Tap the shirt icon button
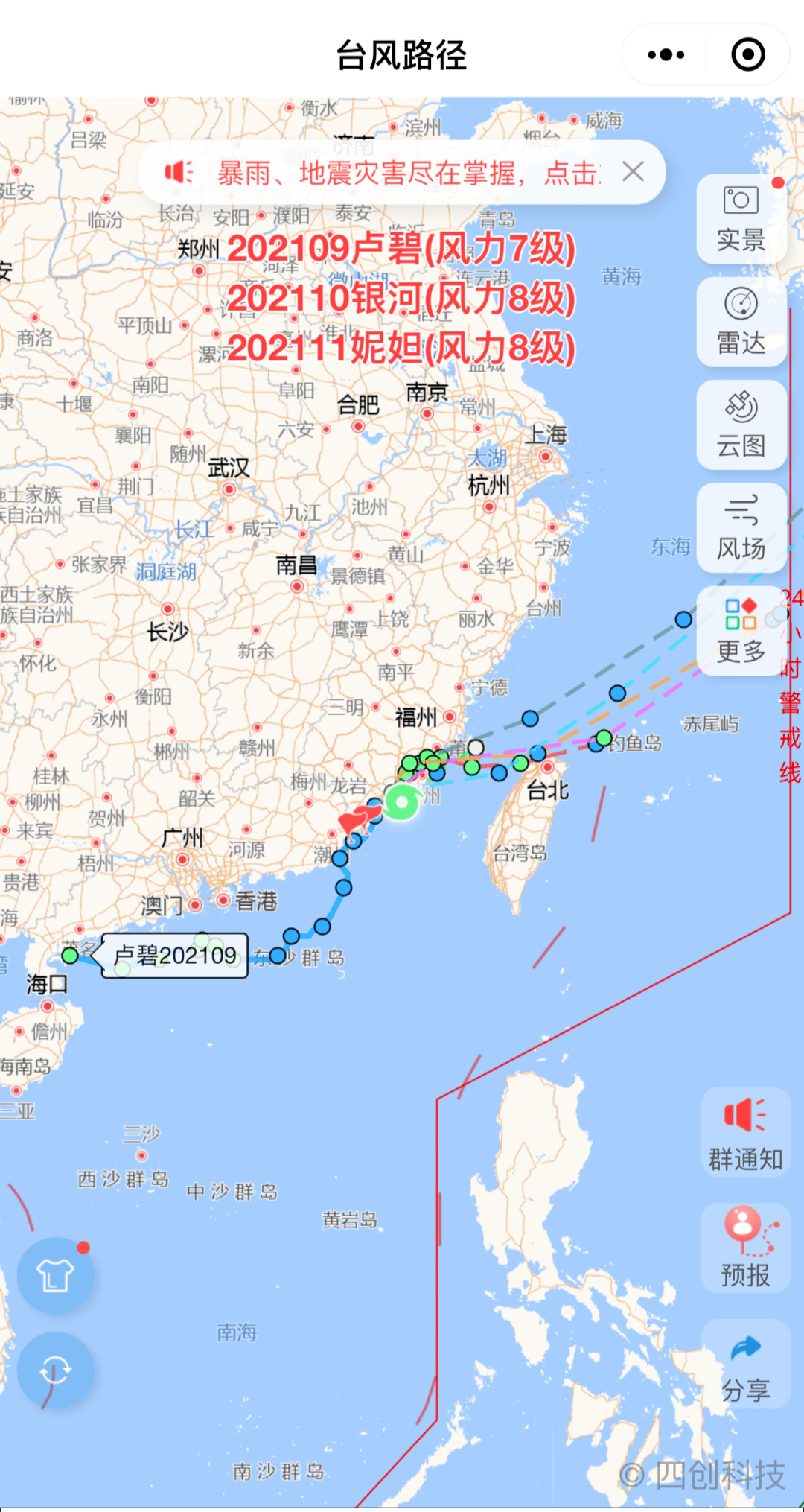The image size is (804, 1512). tap(56, 1276)
